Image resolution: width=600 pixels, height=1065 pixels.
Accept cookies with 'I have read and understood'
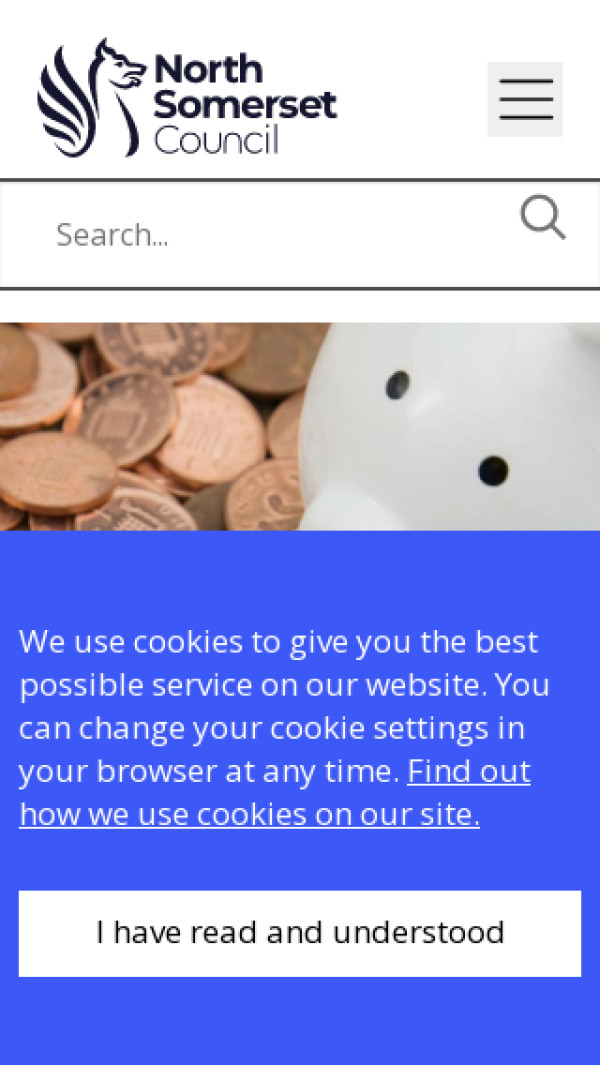pyautogui.click(x=300, y=933)
